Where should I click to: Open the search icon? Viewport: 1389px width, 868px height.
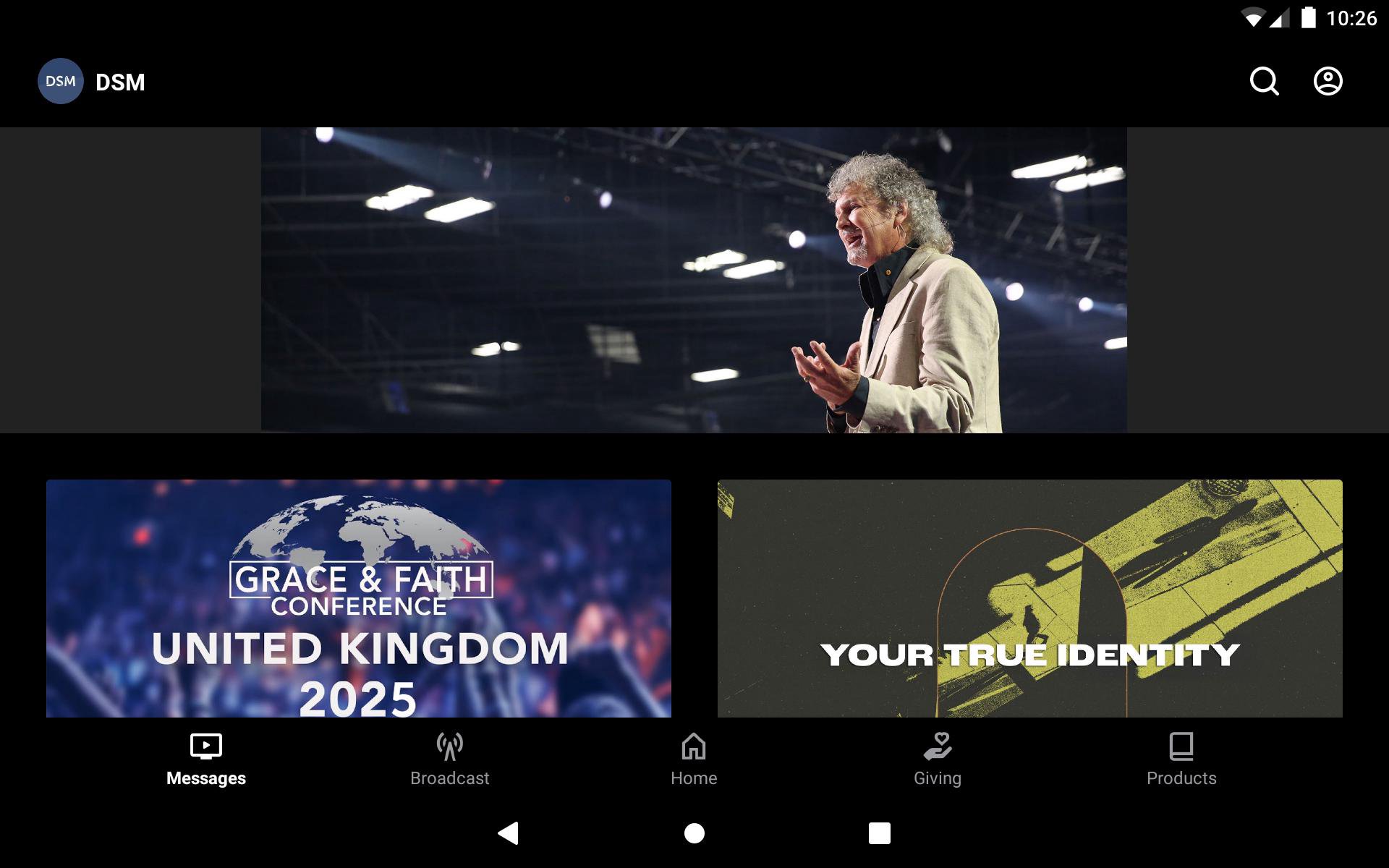click(x=1264, y=81)
